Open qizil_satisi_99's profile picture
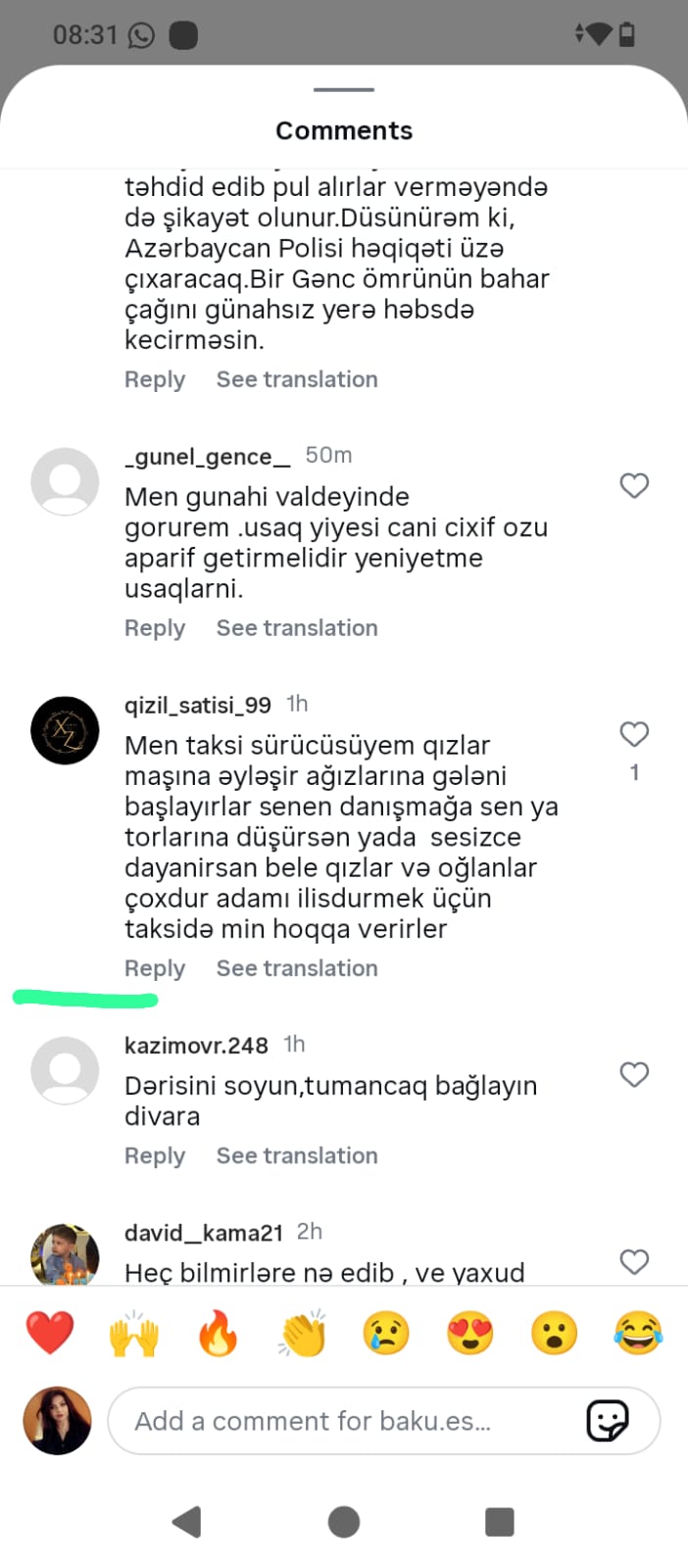 (x=65, y=731)
